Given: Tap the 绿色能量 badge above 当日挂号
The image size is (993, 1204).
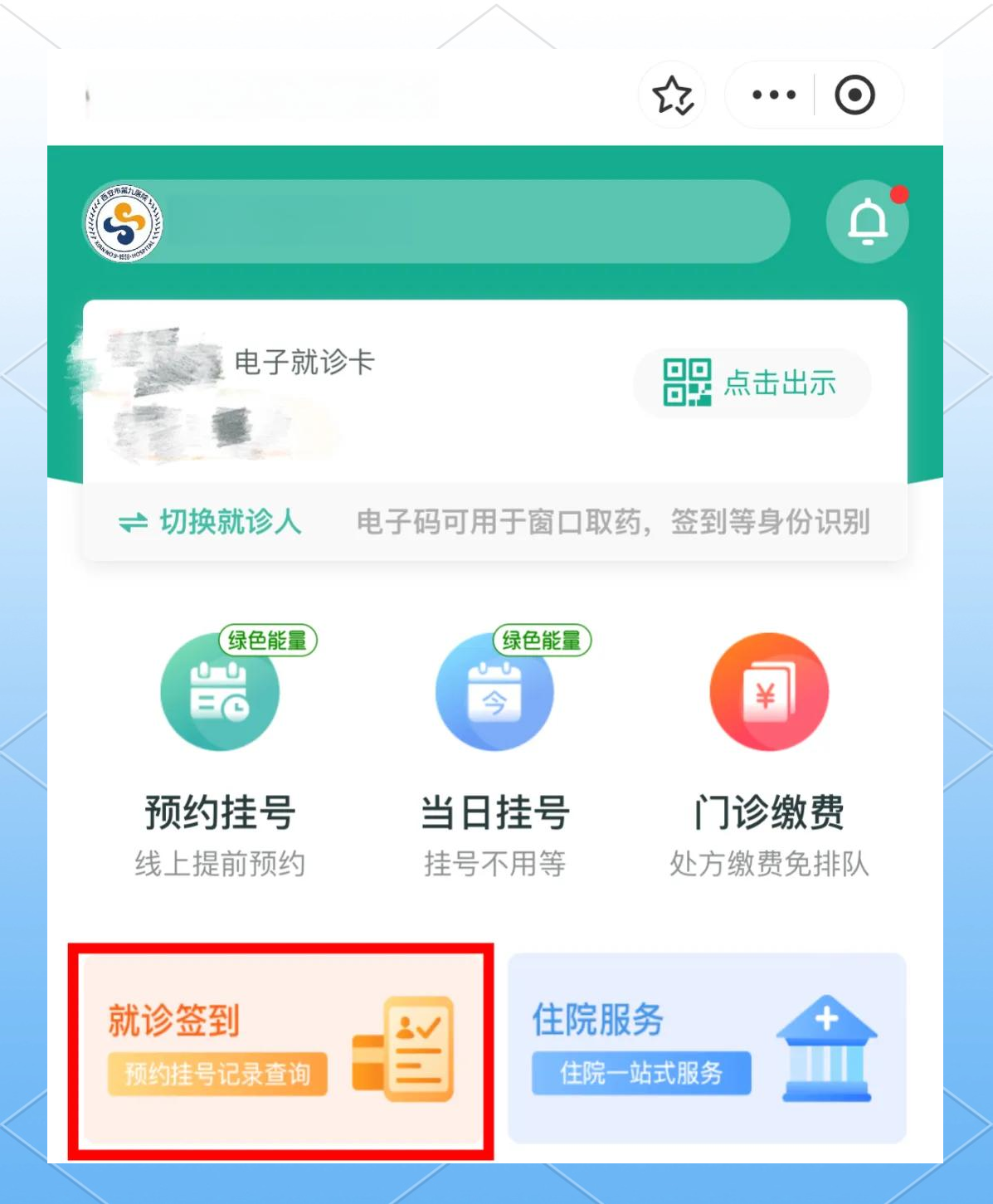Looking at the screenshot, I should tap(541, 640).
